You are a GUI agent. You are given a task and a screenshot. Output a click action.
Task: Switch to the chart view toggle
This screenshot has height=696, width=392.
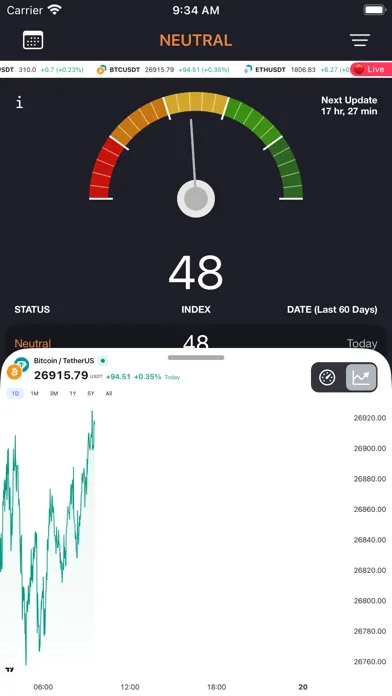click(361, 378)
